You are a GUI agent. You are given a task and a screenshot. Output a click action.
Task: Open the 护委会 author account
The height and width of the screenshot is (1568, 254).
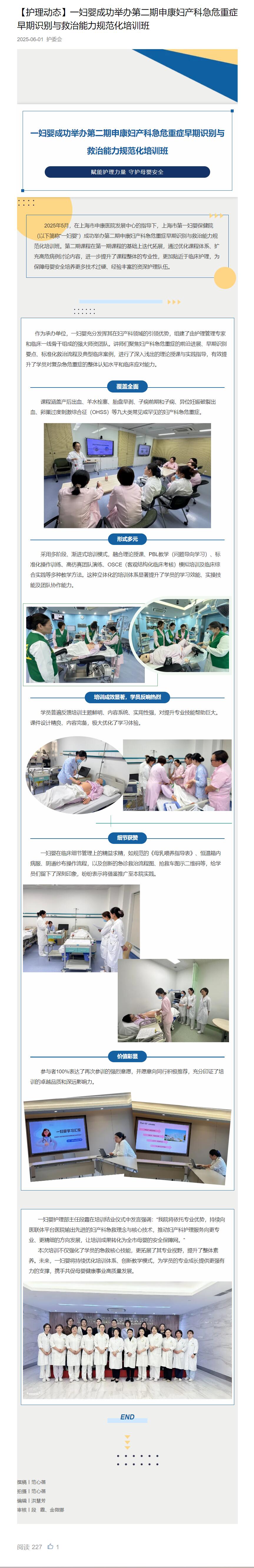tap(54, 39)
